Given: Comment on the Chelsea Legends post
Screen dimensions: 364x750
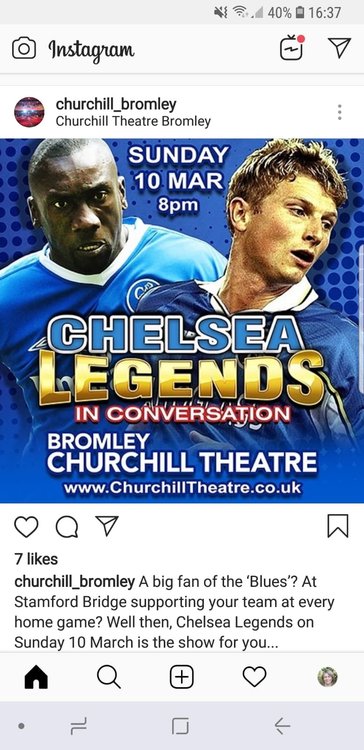Looking at the screenshot, I should coord(67,527).
